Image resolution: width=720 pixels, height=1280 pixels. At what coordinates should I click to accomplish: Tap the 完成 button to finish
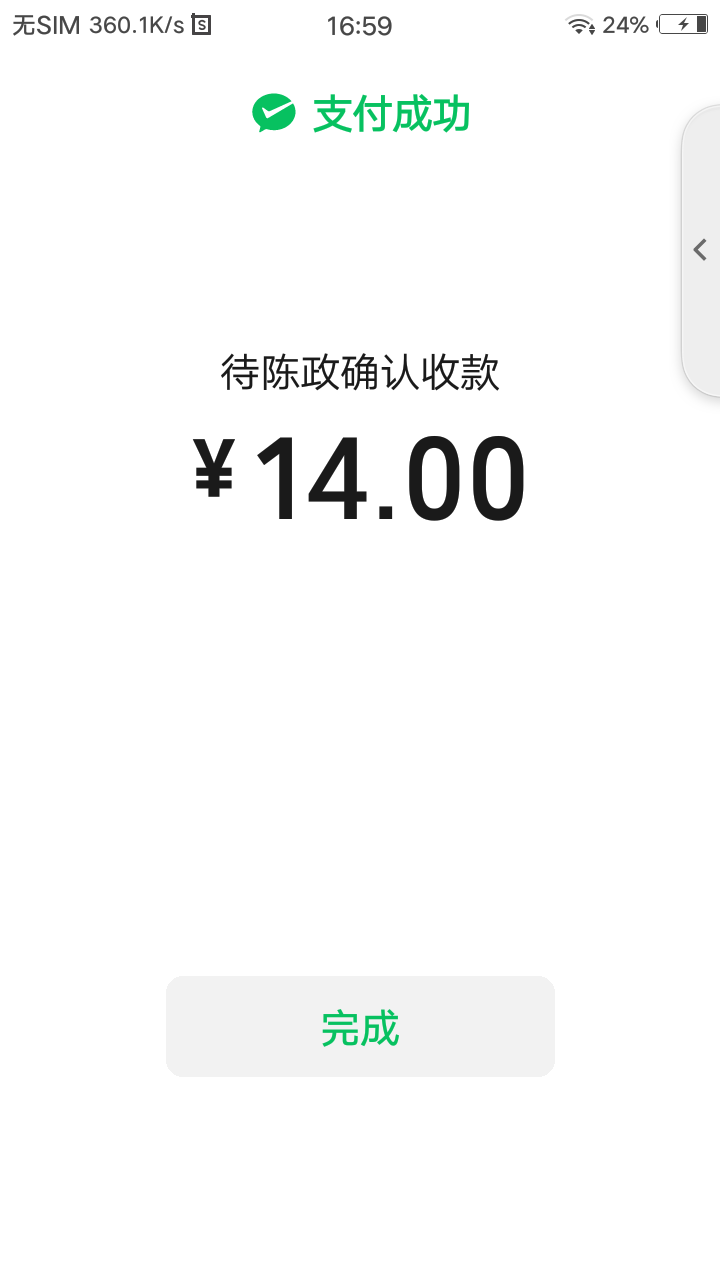[360, 1026]
